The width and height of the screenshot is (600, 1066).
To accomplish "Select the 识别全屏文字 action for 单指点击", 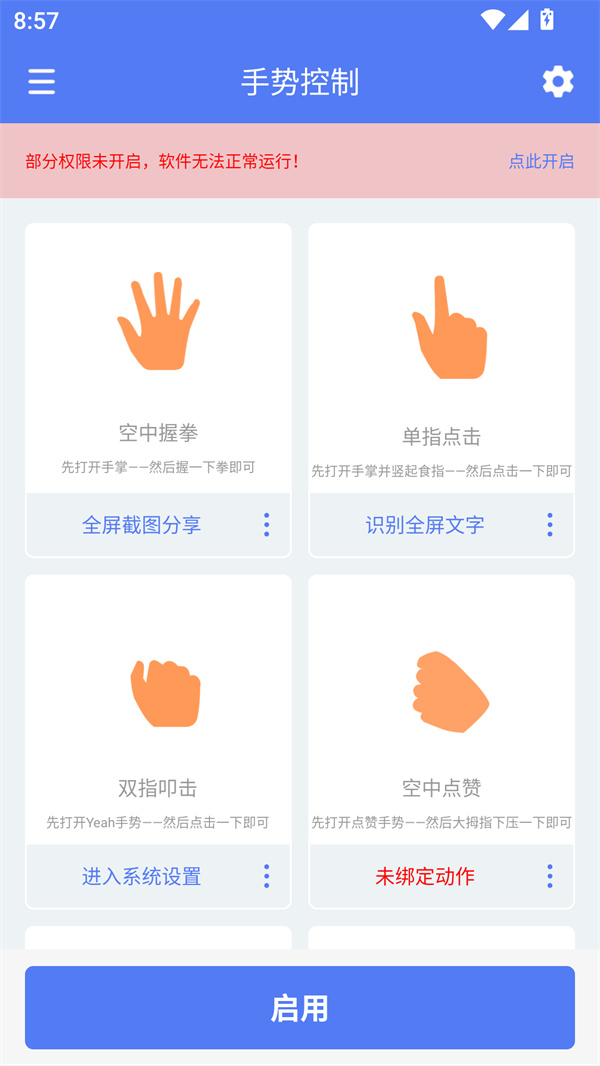I will tap(425, 525).
